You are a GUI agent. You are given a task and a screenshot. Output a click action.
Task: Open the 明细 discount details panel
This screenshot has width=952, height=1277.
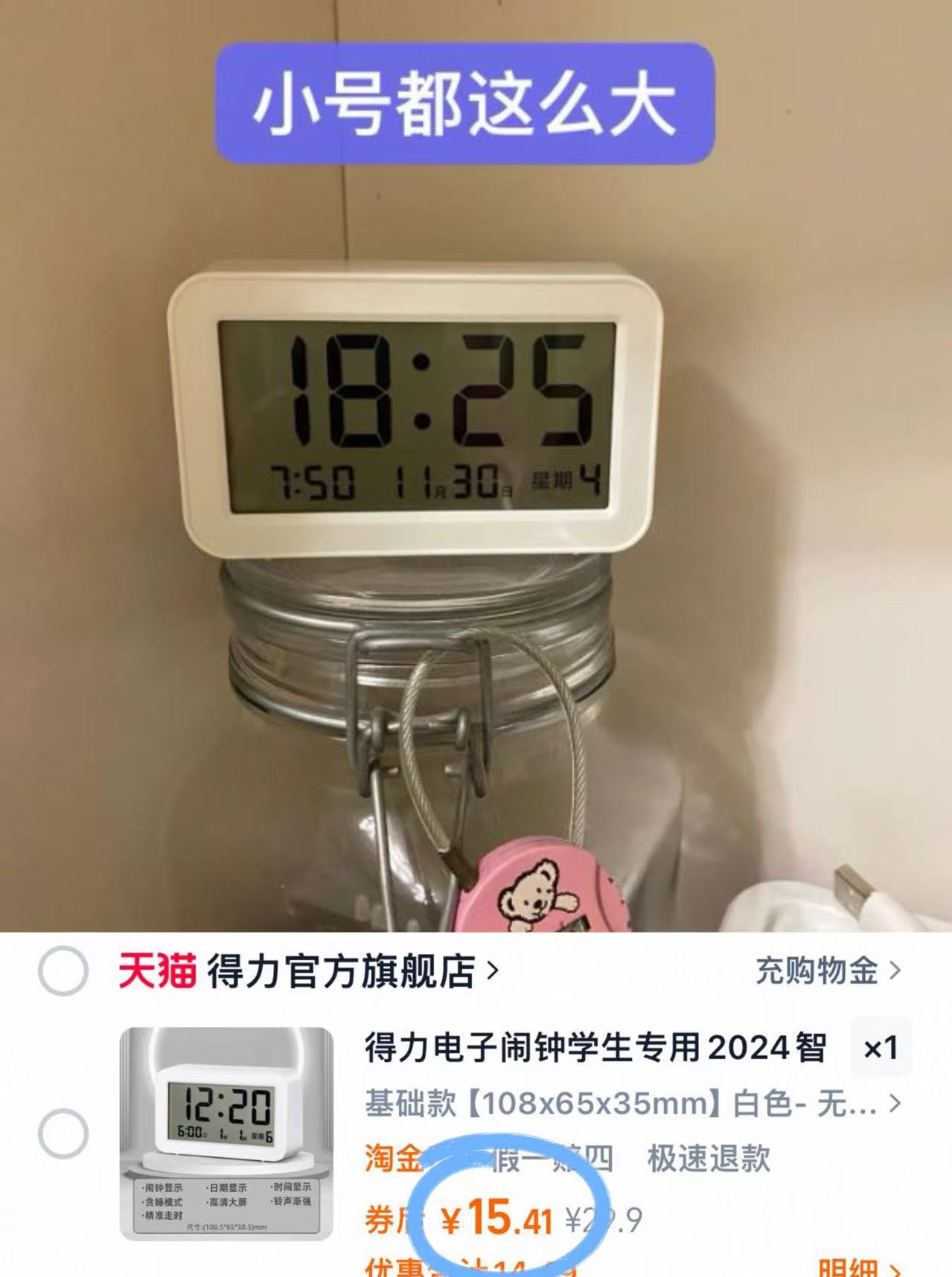849,1267
